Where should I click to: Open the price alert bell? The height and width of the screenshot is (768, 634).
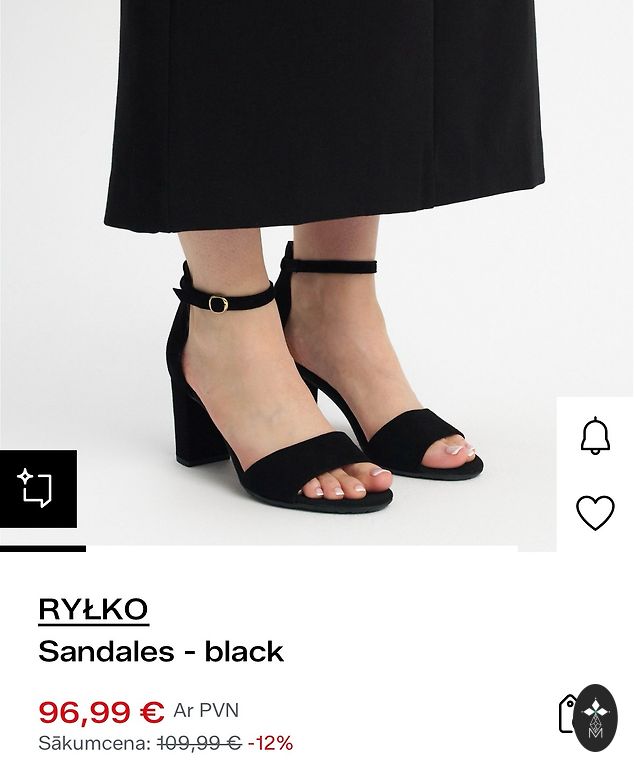(595, 436)
